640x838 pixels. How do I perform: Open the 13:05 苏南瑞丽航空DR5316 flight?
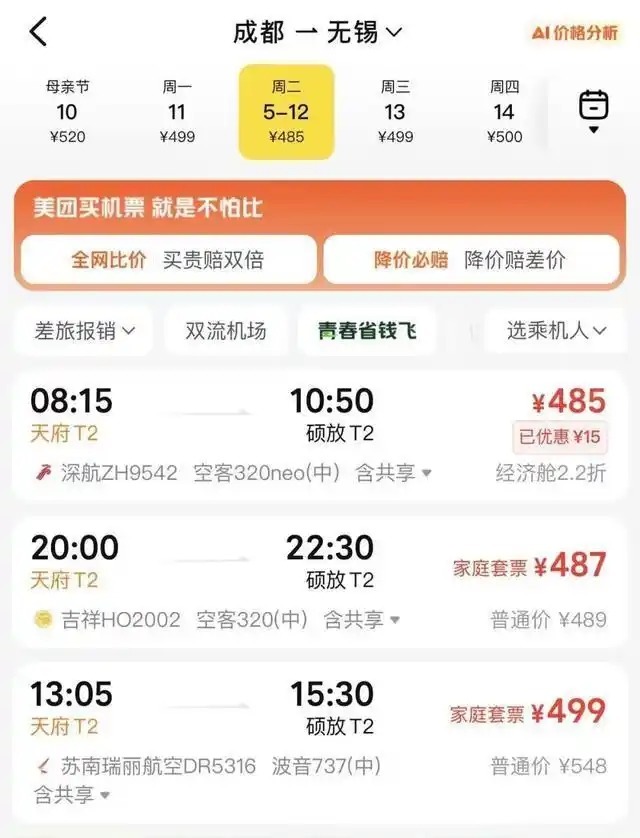coord(319,743)
